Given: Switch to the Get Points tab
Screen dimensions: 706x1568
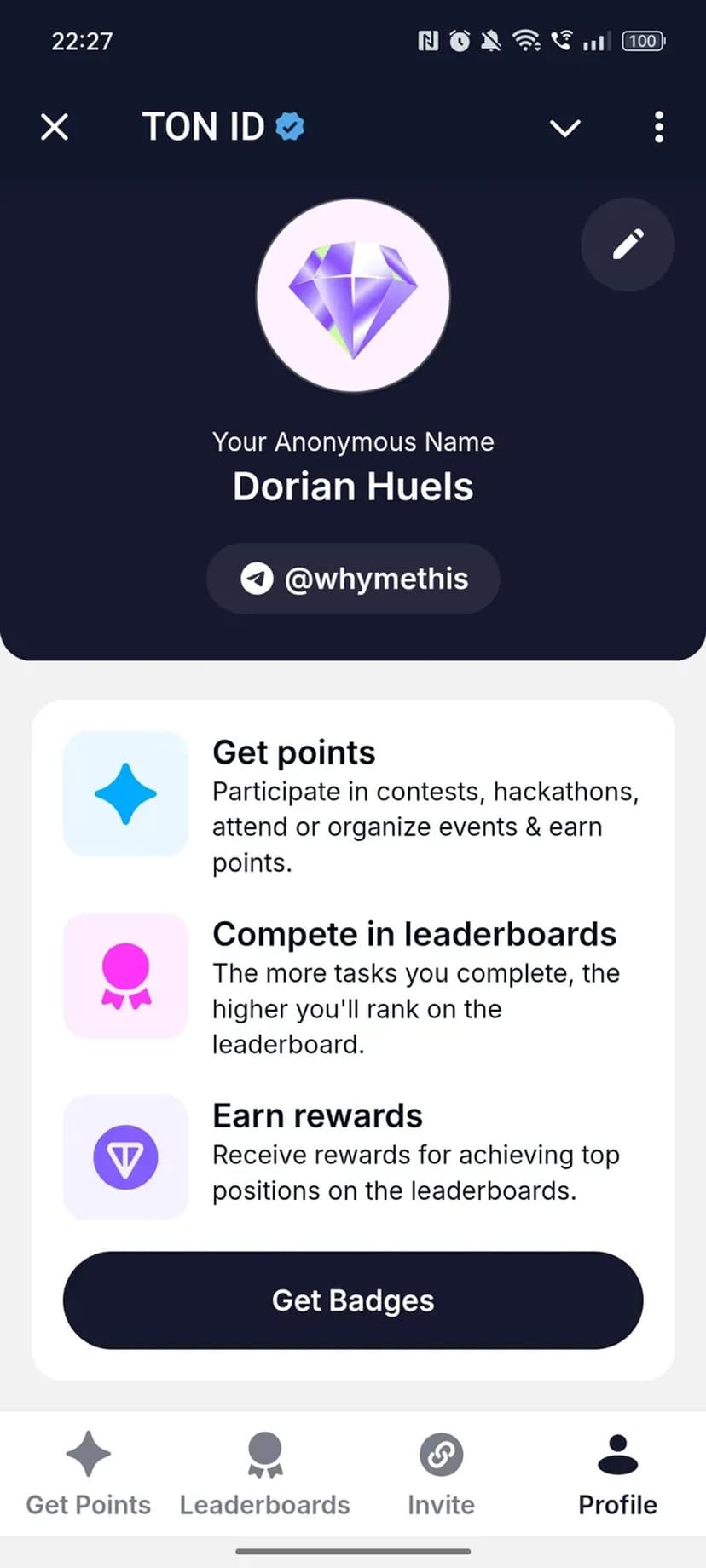Looking at the screenshot, I should click(x=89, y=1473).
